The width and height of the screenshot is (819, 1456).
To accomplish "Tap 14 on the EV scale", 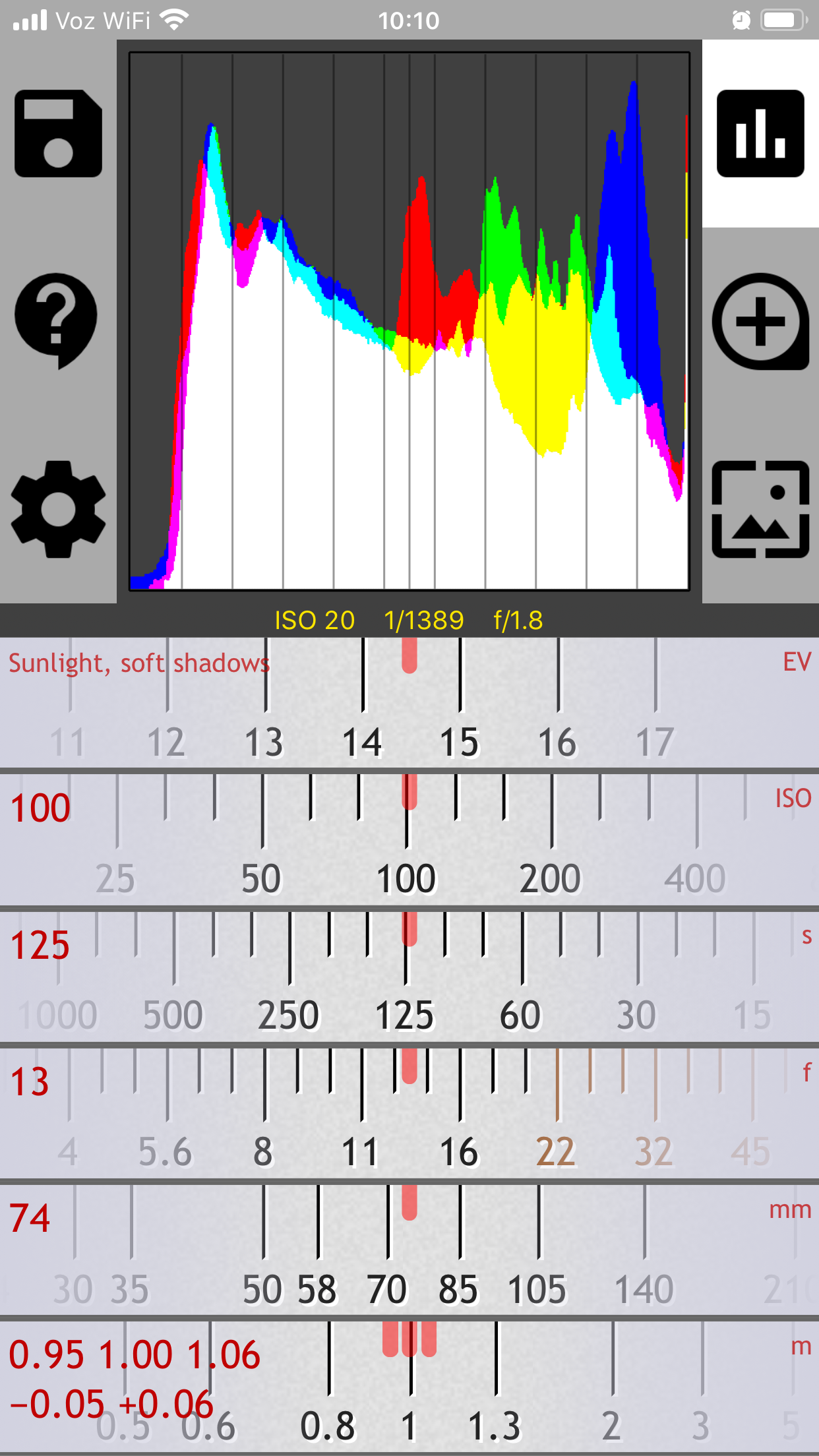I will click(x=364, y=741).
